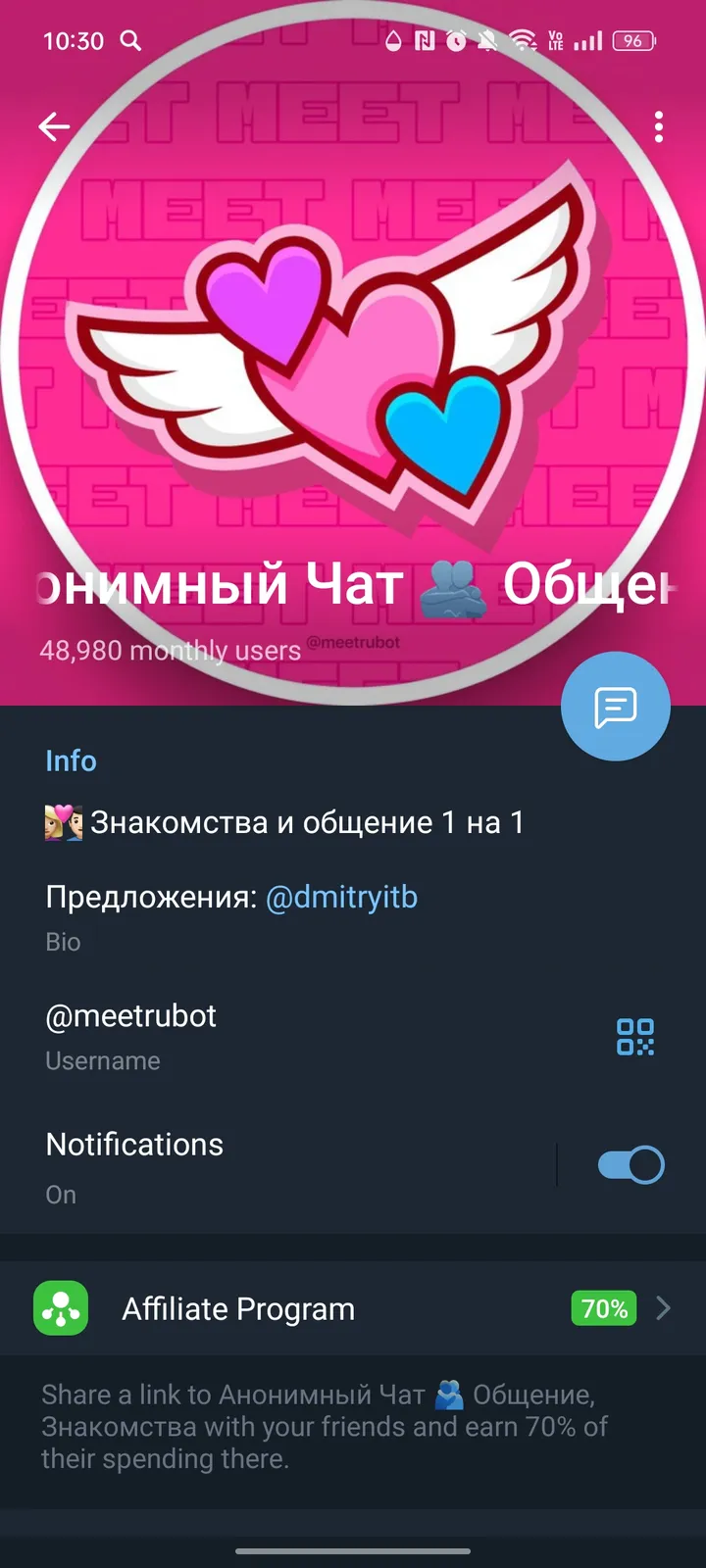Tap the Bio section label
Screen dimensions: 706x1568
pos(63,942)
